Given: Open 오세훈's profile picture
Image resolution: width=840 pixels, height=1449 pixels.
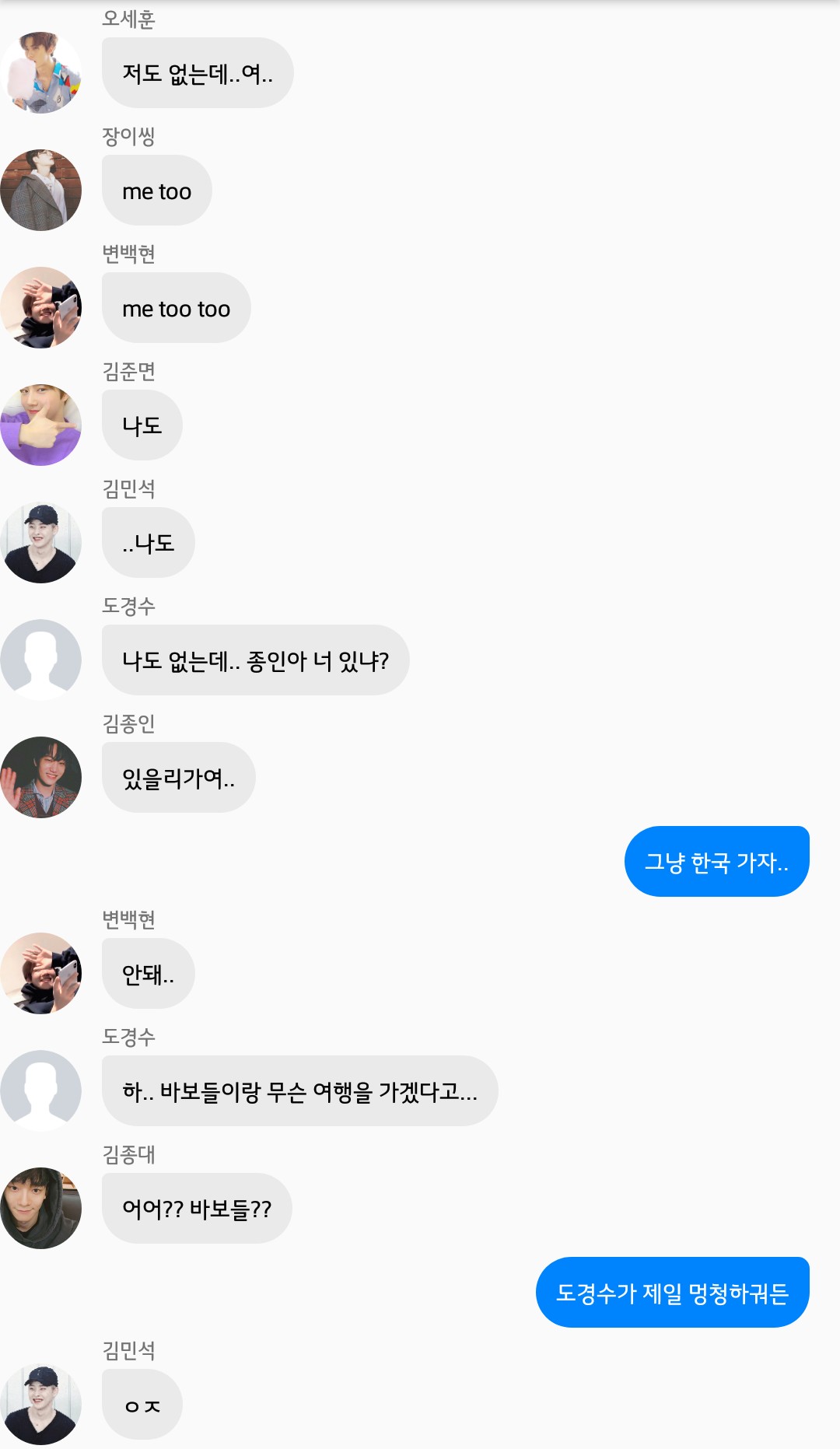Looking at the screenshot, I should [x=41, y=72].
